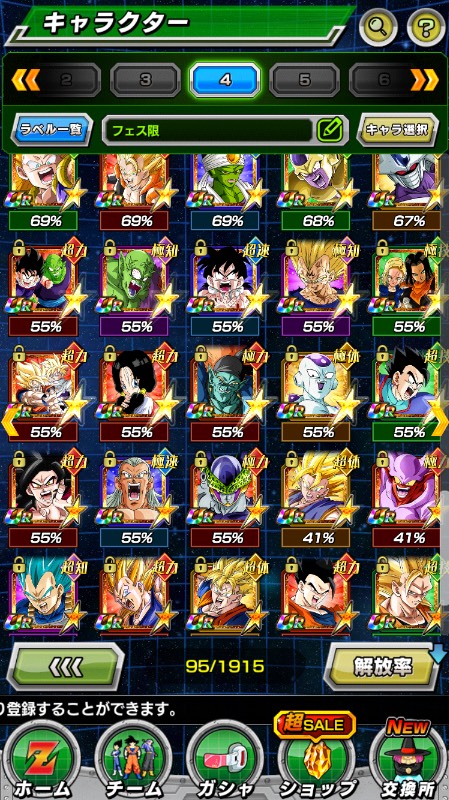
Task: Switch to page 5 tab
Action: coord(305,80)
